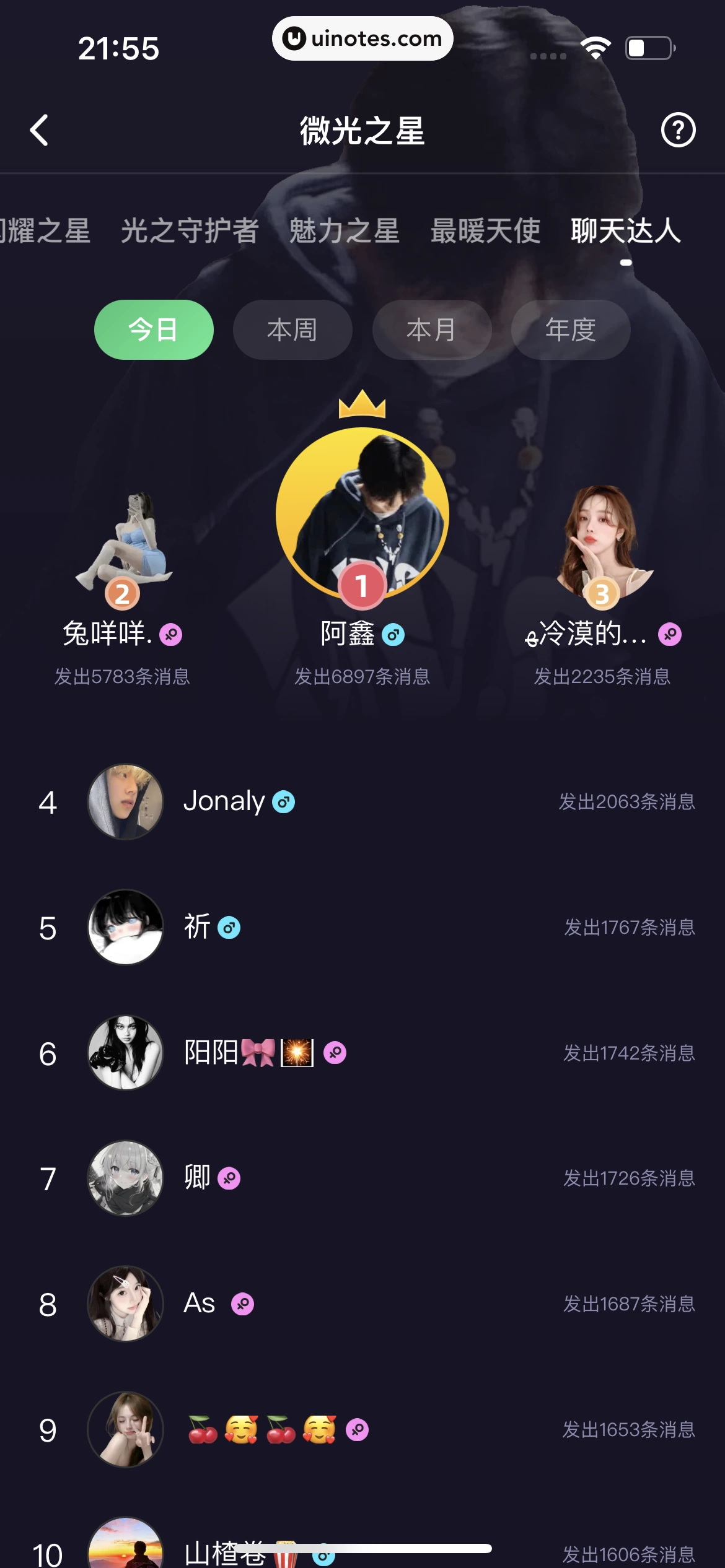
Task: Click the rank 2 badge on 兔咩咩's avatar
Action: pos(121,593)
